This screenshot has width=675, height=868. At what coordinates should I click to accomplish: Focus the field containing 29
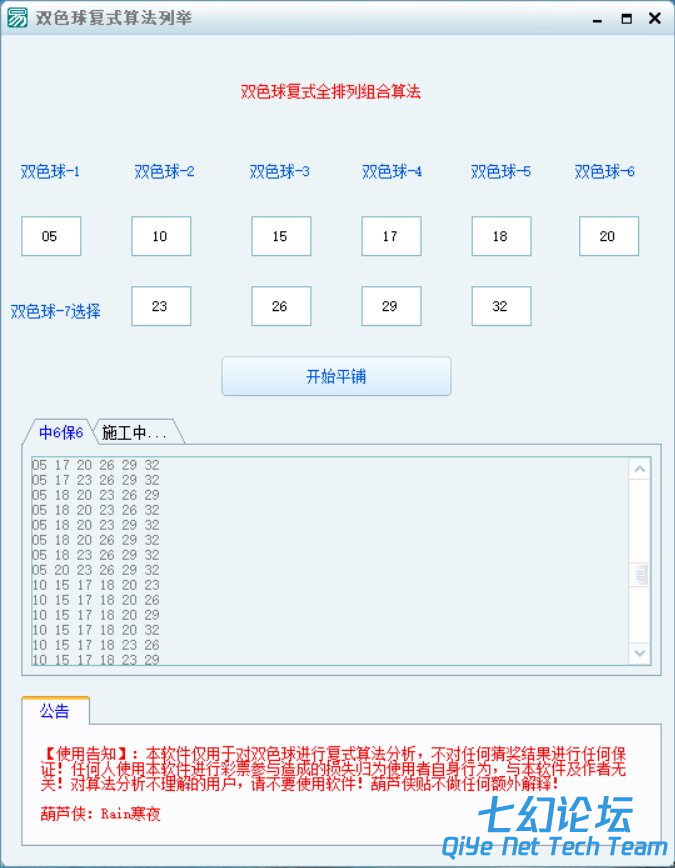pyautogui.click(x=391, y=306)
